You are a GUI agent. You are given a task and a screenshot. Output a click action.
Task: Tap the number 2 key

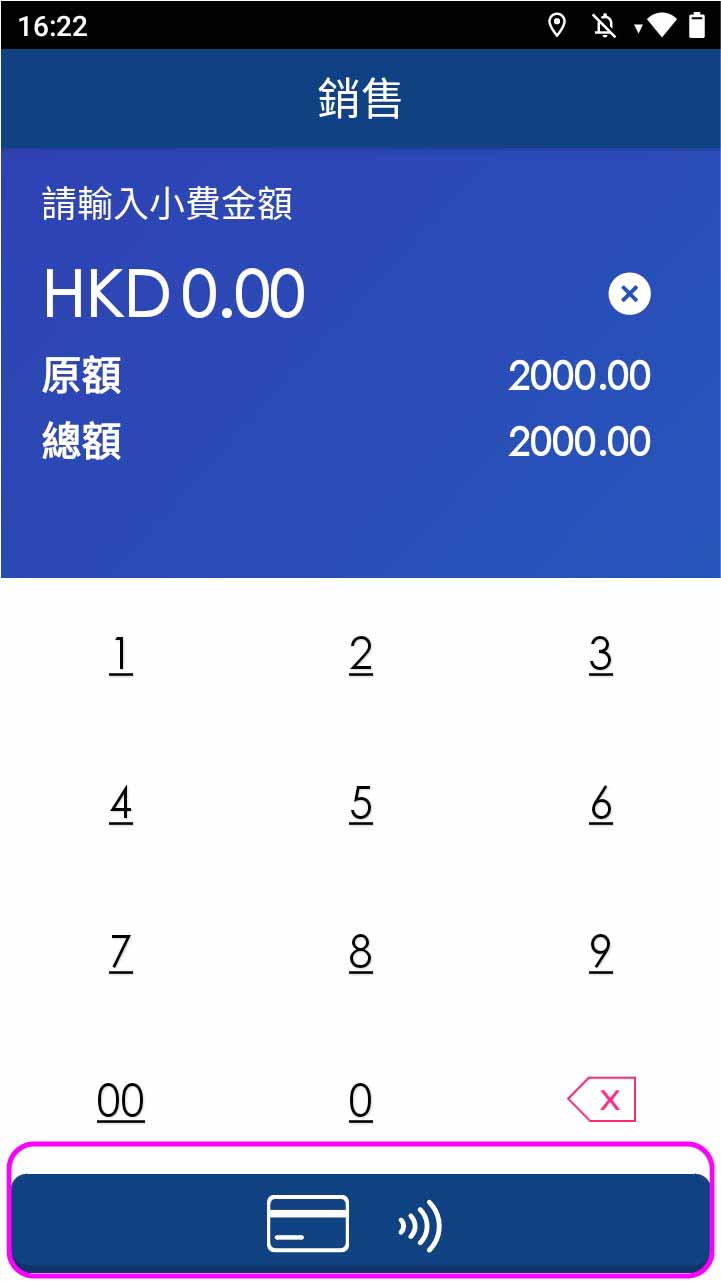tap(361, 655)
